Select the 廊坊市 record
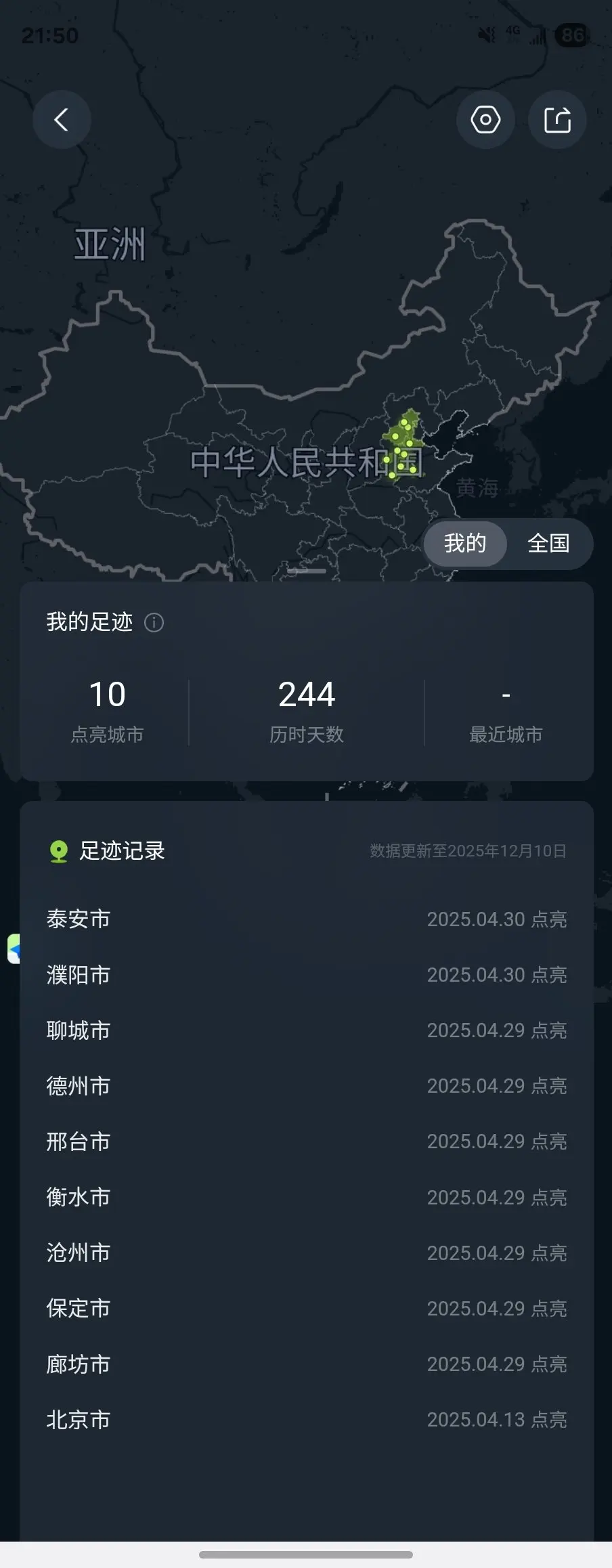Viewport: 612px width, 1568px height. (307, 1364)
